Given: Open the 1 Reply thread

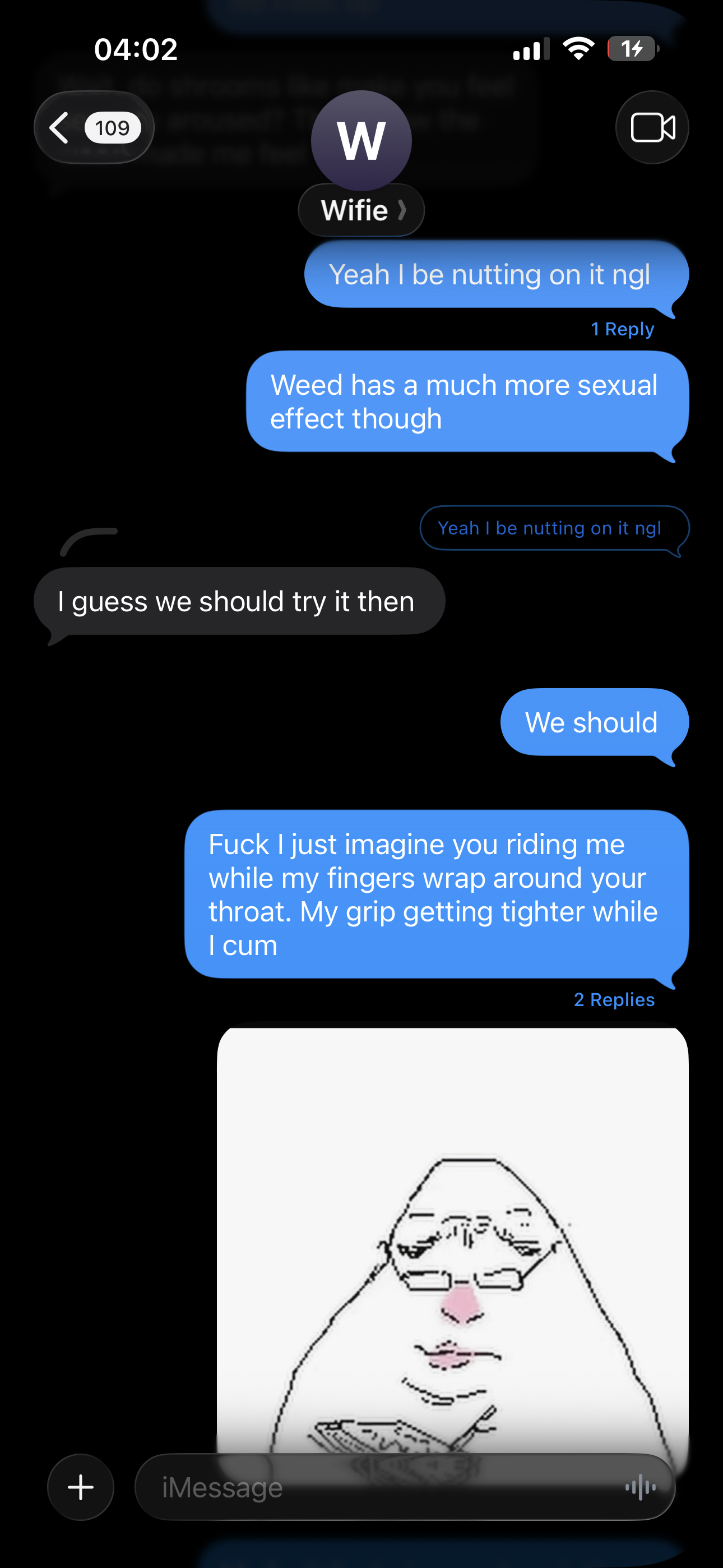Looking at the screenshot, I should click(x=622, y=329).
